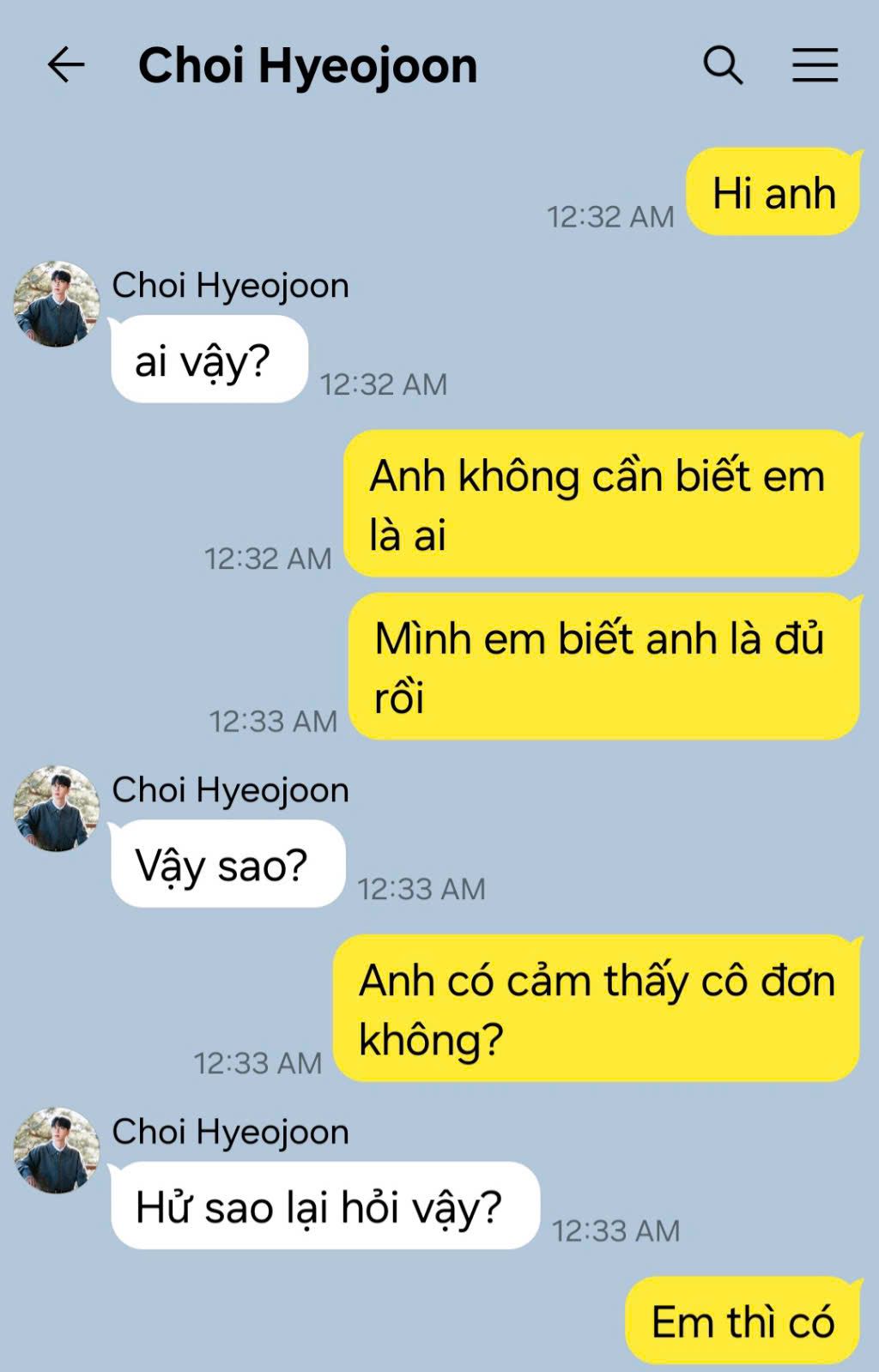Open Choi Hyeojoon's avatar above "ai vậy?"
This screenshot has width=879, height=1372.
57,305
